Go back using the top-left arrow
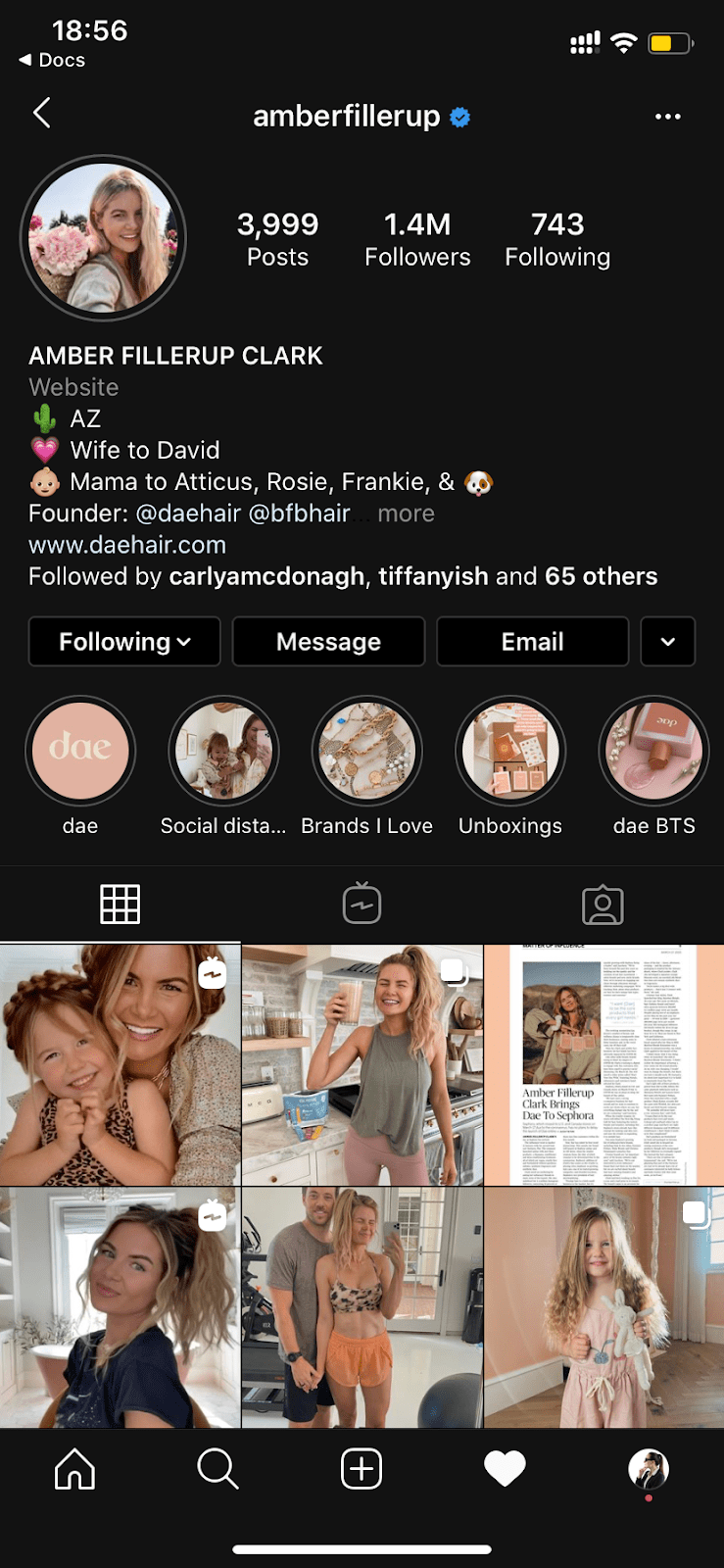724x1568 pixels. point(41,114)
